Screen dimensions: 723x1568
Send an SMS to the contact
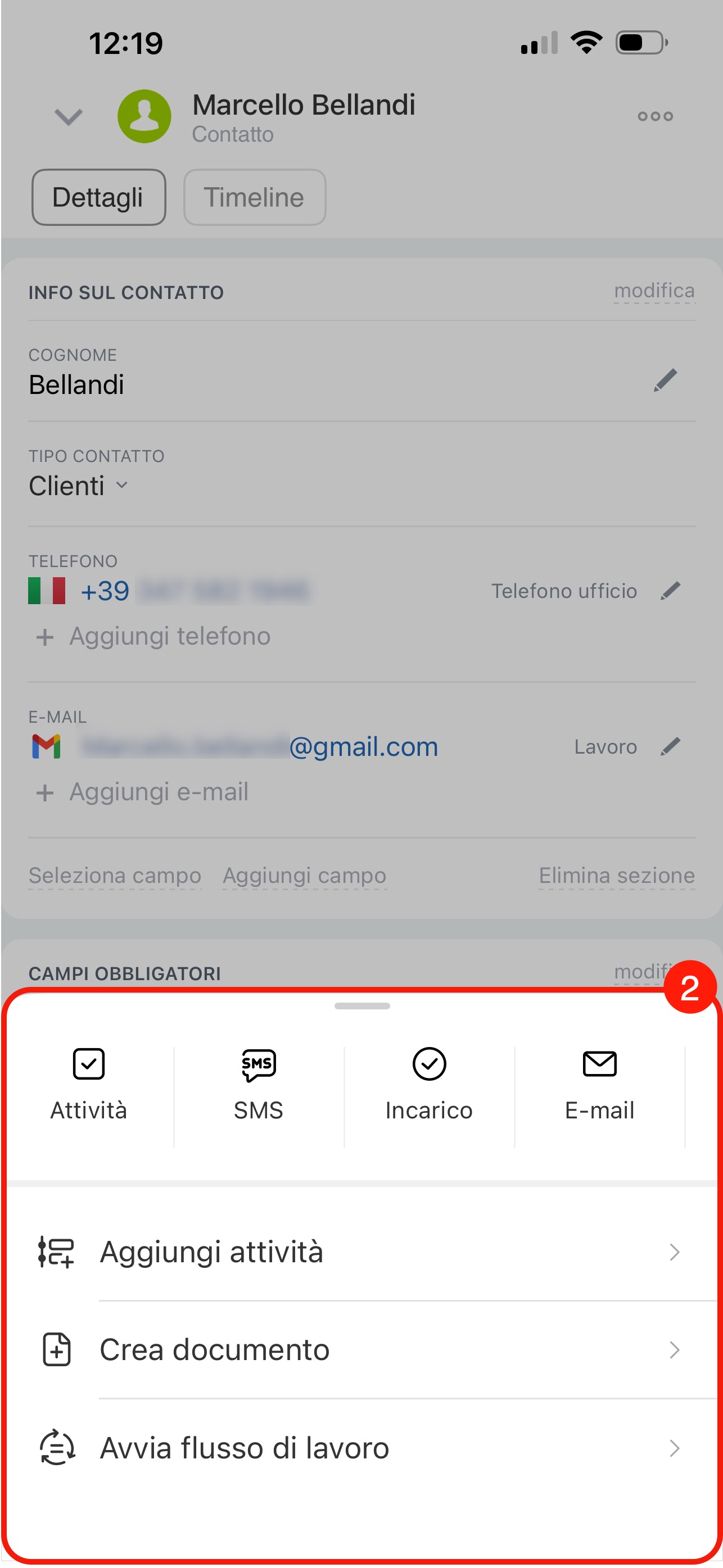pos(258,1084)
